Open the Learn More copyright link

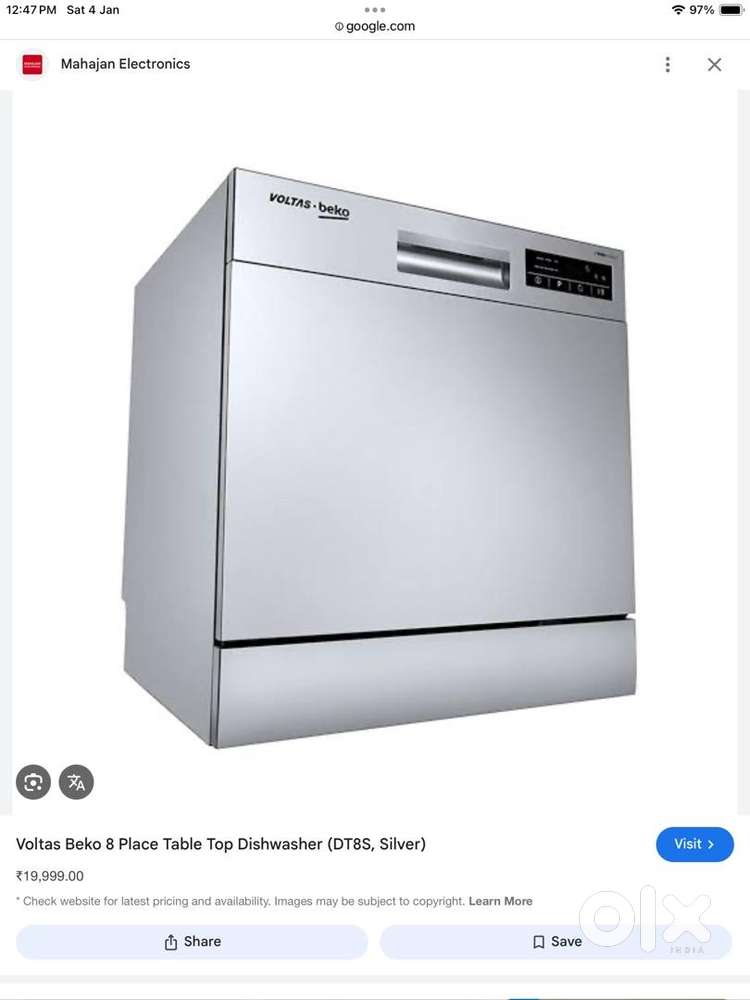coord(500,901)
